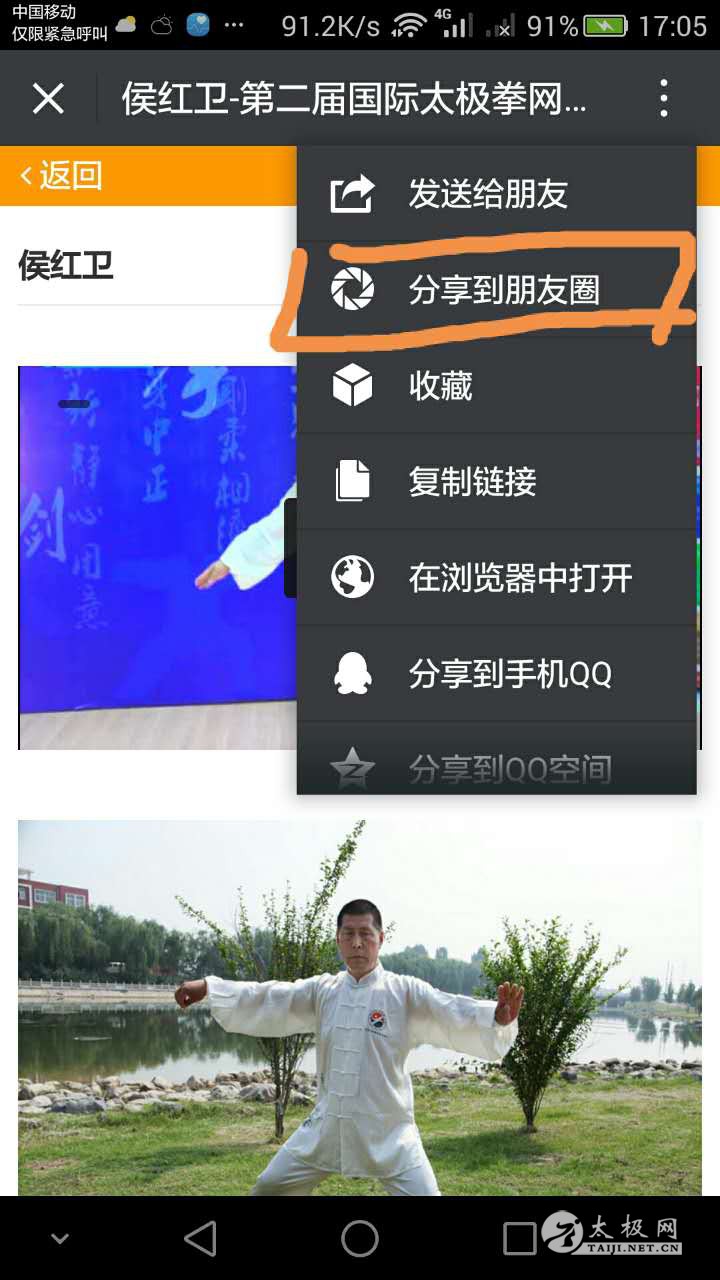Go back via the 返回 link
Viewport: 720px width, 1280px height.
click(62, 176)
